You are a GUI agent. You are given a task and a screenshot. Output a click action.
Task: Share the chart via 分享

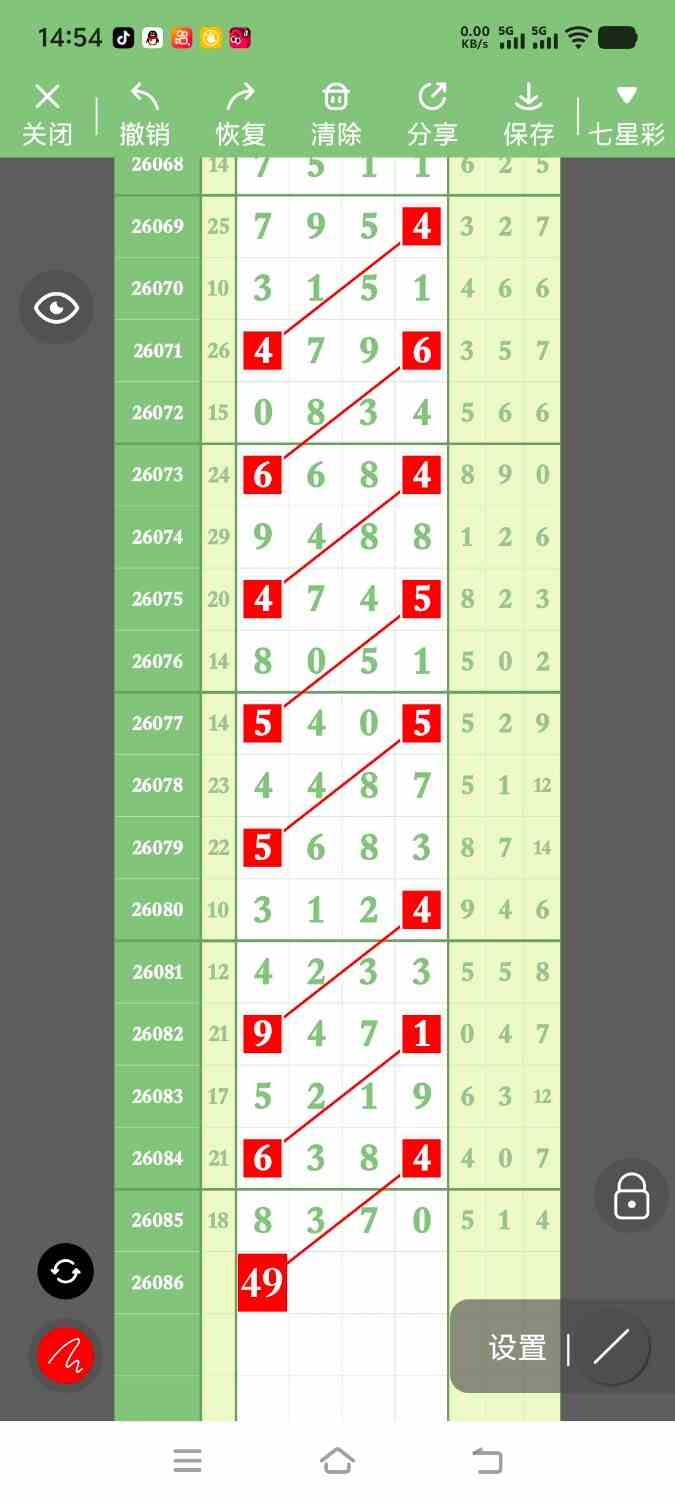point(432,115)
